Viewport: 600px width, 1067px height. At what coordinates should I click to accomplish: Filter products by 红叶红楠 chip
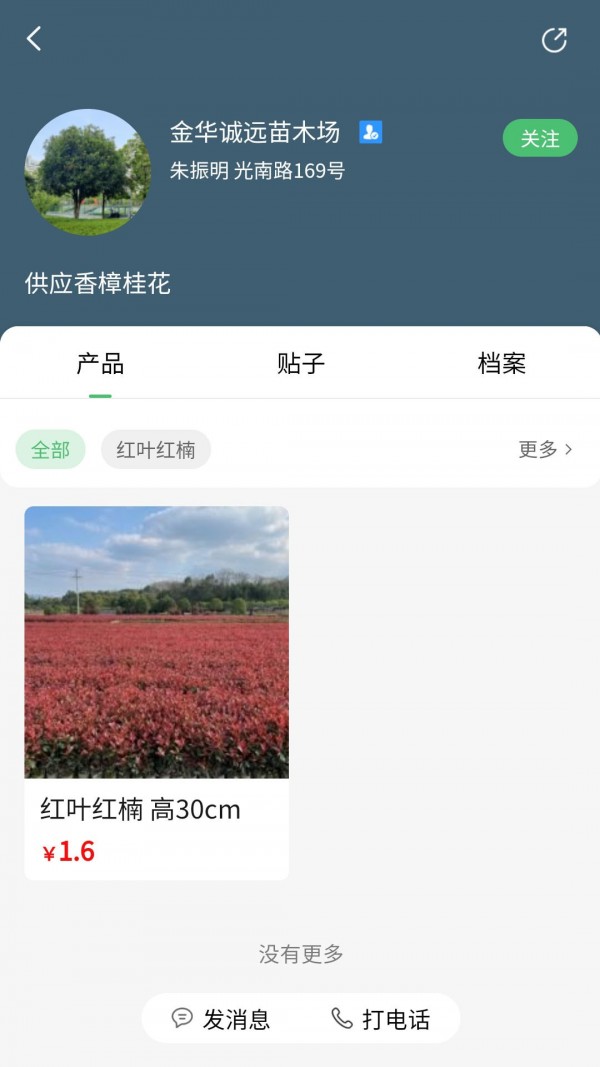pos(156,450)
